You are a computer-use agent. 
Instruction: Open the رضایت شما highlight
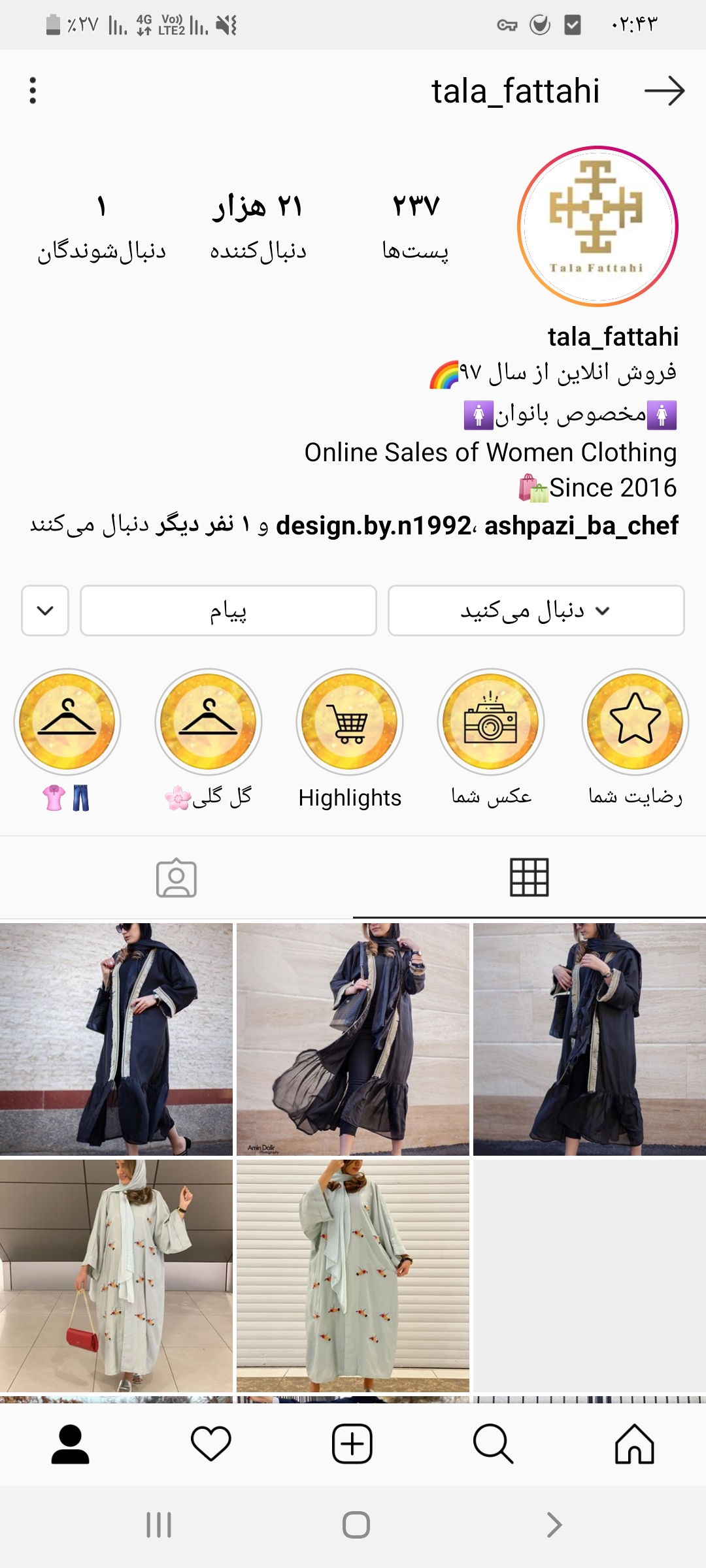tap(635, 721)
